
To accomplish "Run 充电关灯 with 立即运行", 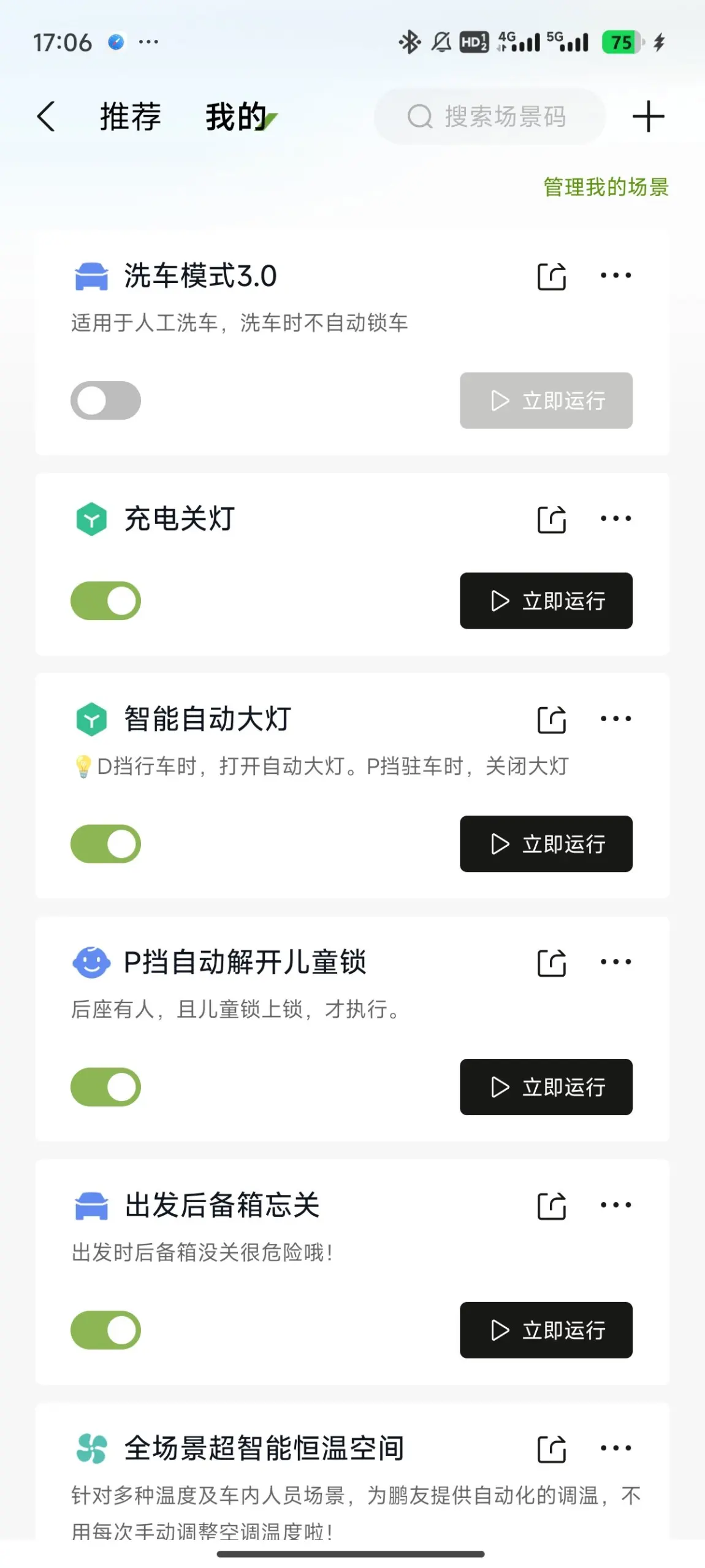I will point(546,600).
